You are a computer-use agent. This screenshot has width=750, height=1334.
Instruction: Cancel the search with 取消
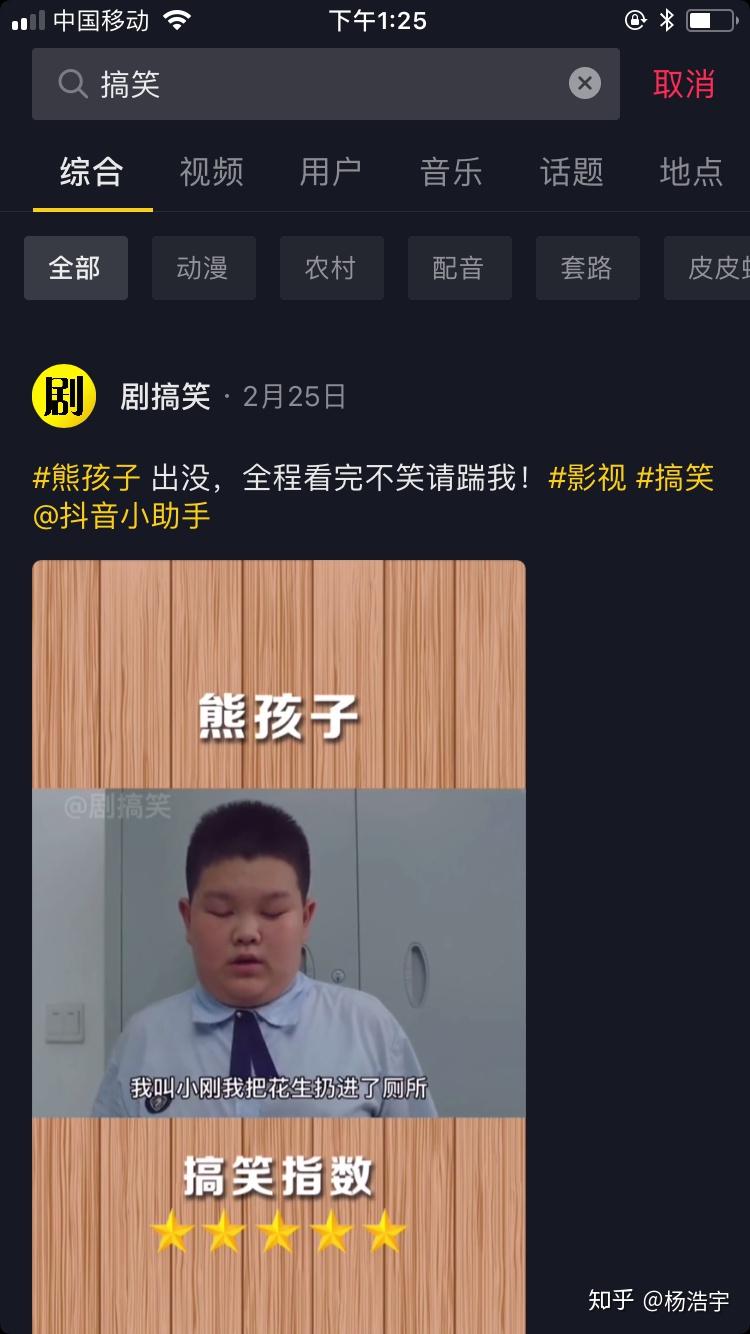(x=684, y=84)
